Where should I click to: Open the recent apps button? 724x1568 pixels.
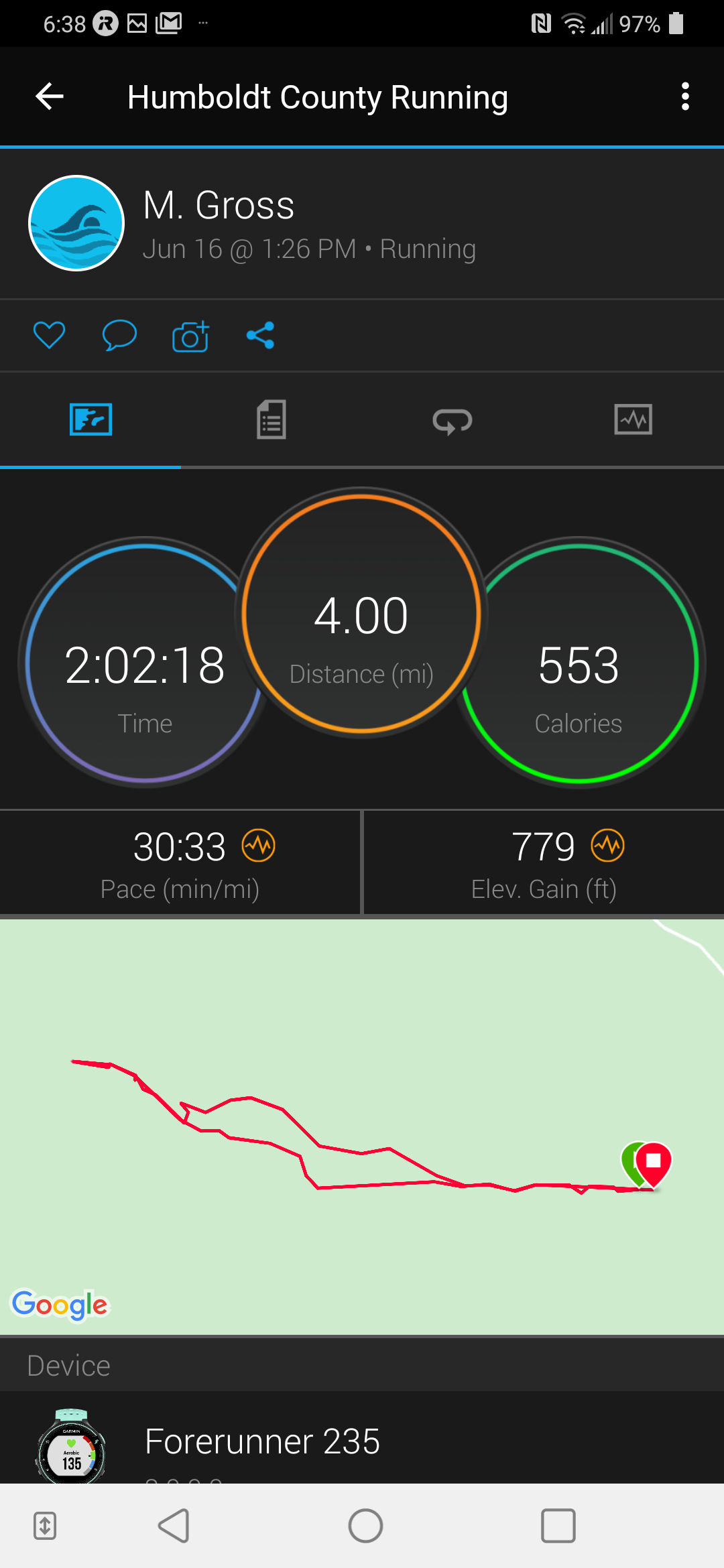click(558, 1526)
